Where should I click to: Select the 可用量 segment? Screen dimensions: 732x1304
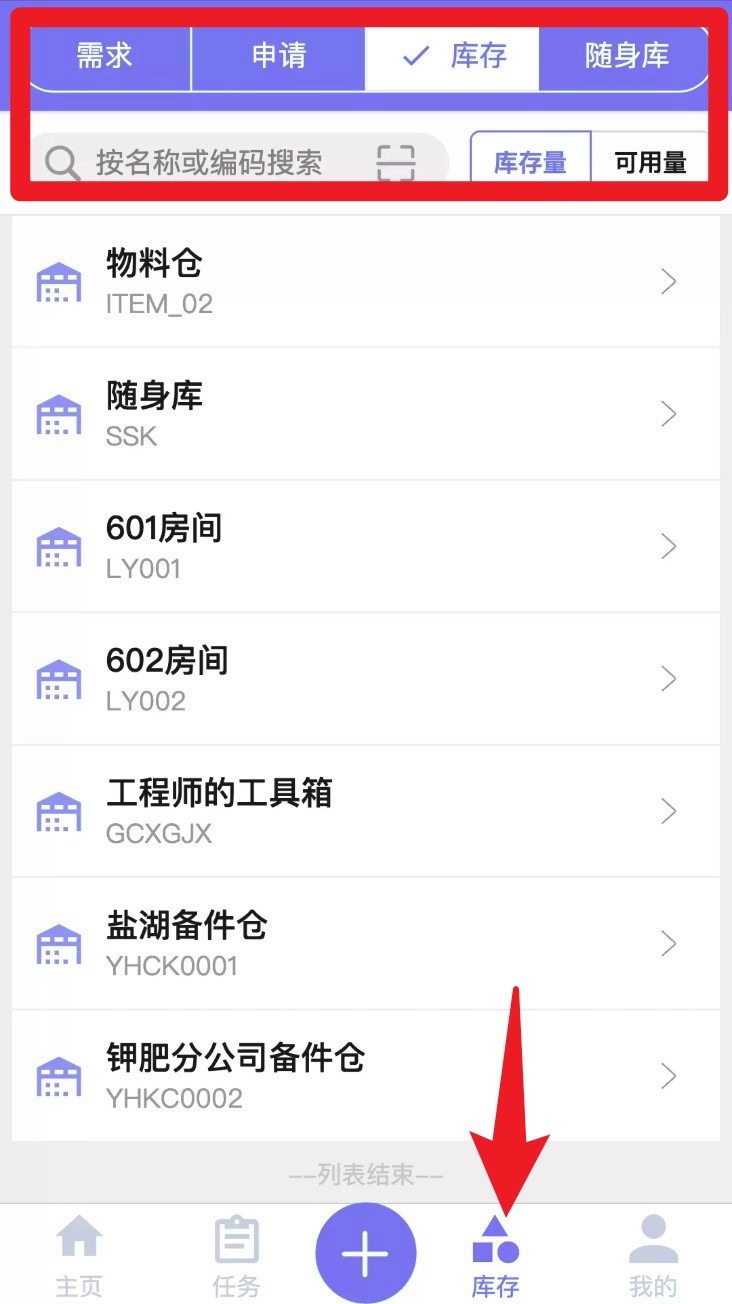[651, 162]
